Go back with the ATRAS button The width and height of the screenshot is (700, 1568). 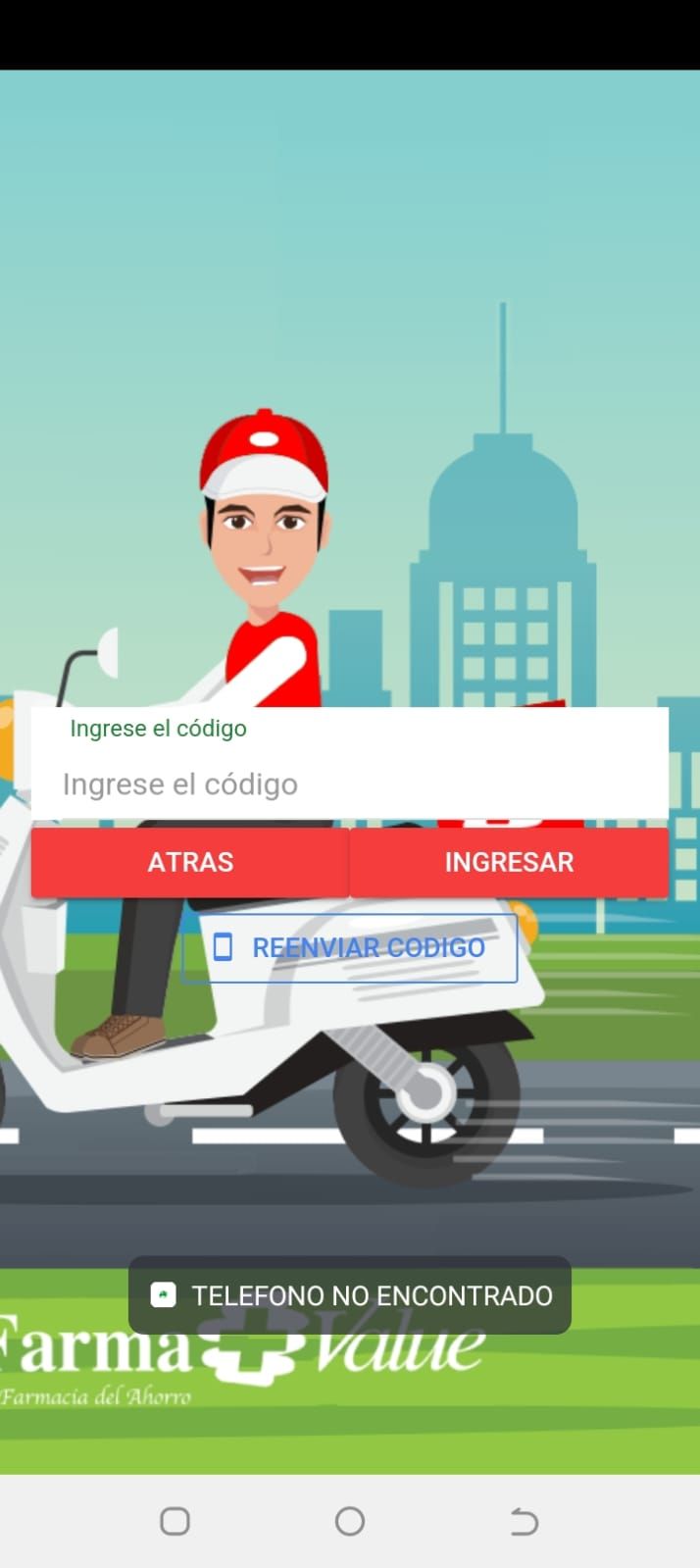pyautogui.click(x=190, y=862)
